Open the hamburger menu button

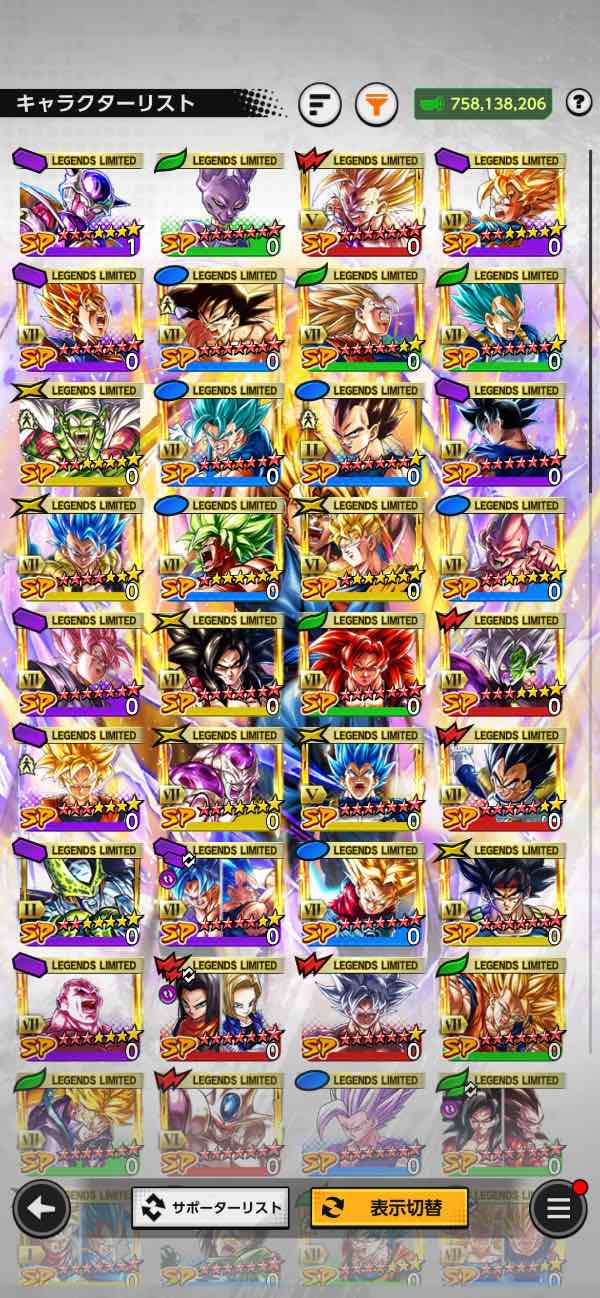558,1208
